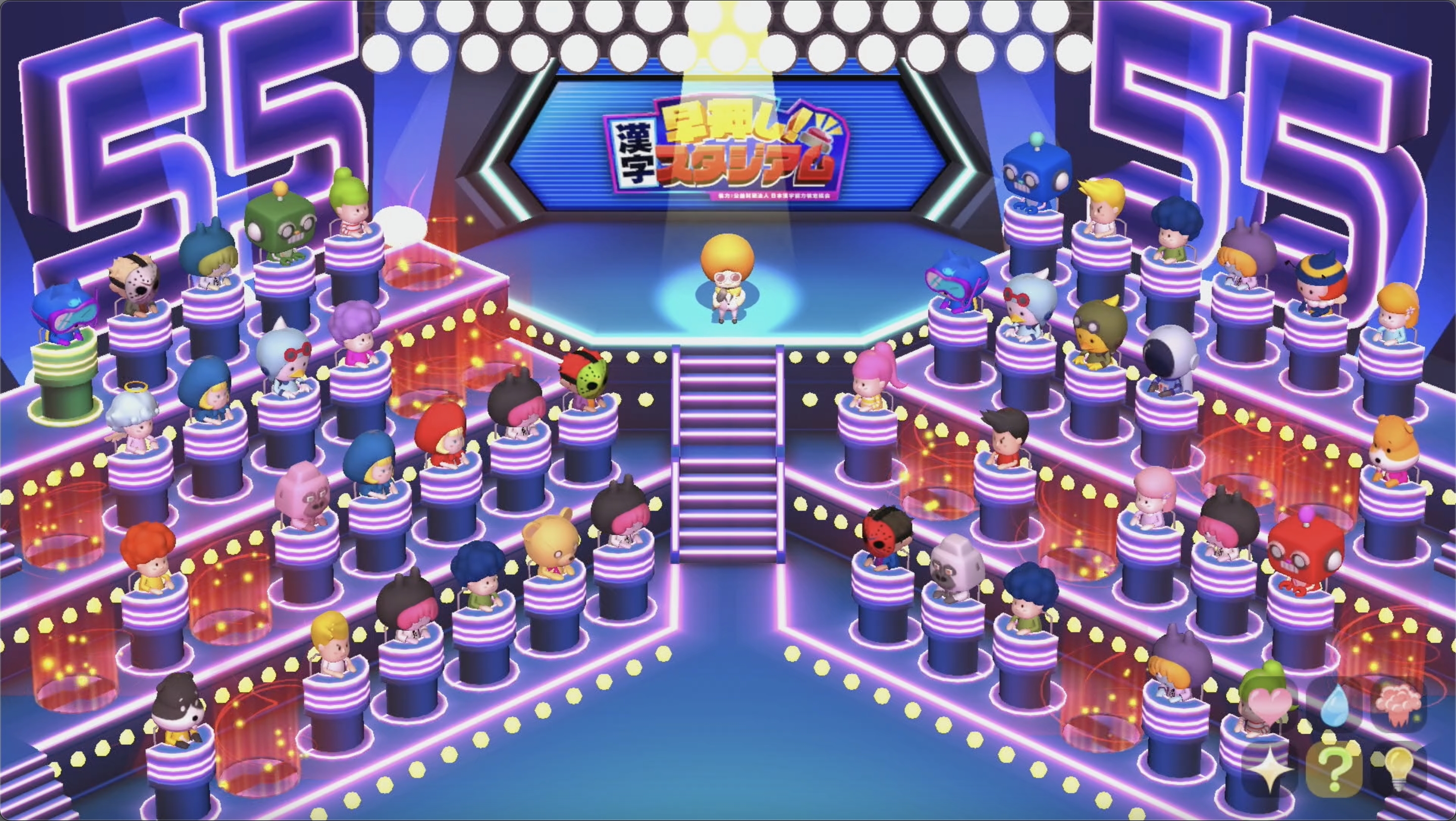Send the green question mark emote

[x=1335, y=769]
